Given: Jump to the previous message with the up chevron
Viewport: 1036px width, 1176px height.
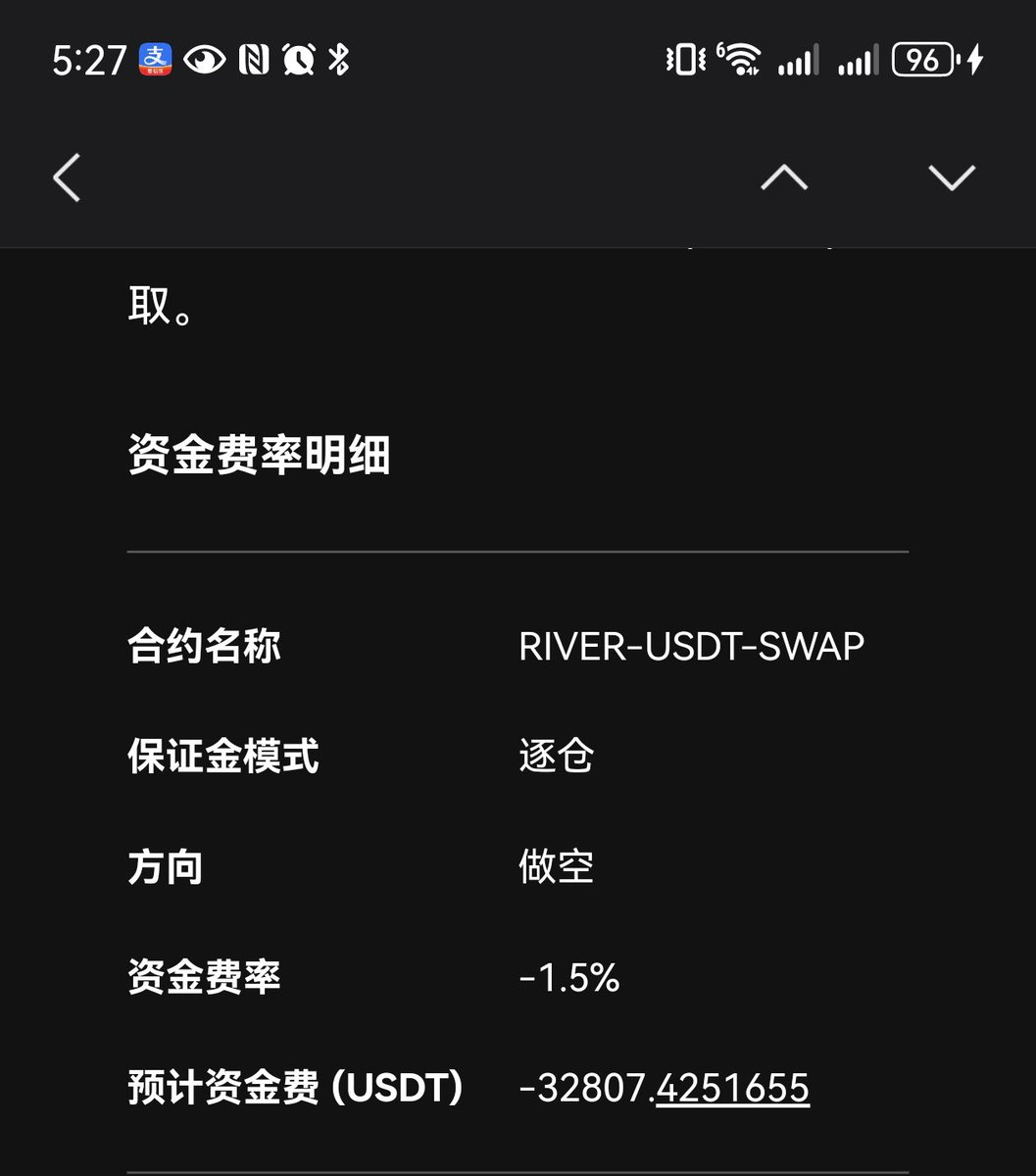Looking at the screenshot, I should click(784, 177).
